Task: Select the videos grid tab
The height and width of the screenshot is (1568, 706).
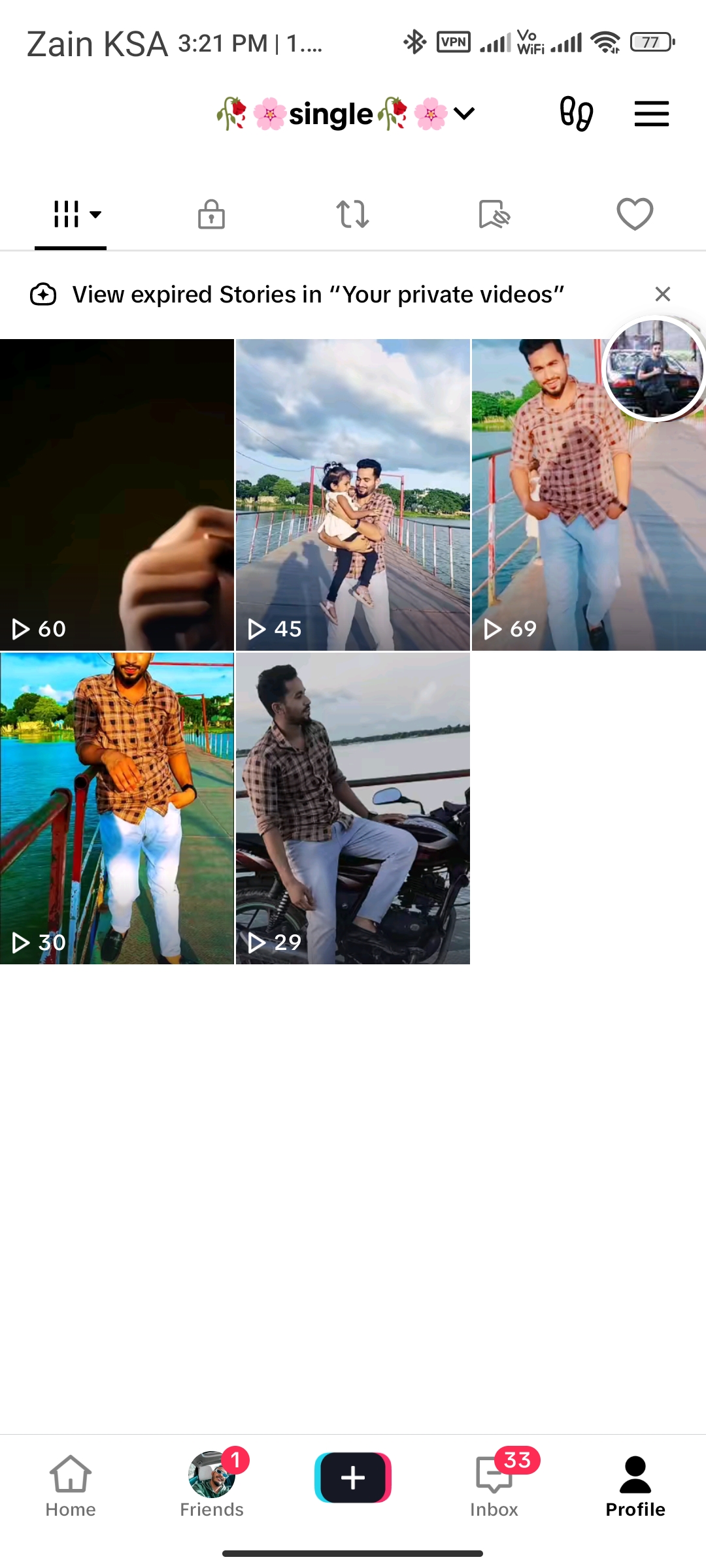Action: [71, 214]
